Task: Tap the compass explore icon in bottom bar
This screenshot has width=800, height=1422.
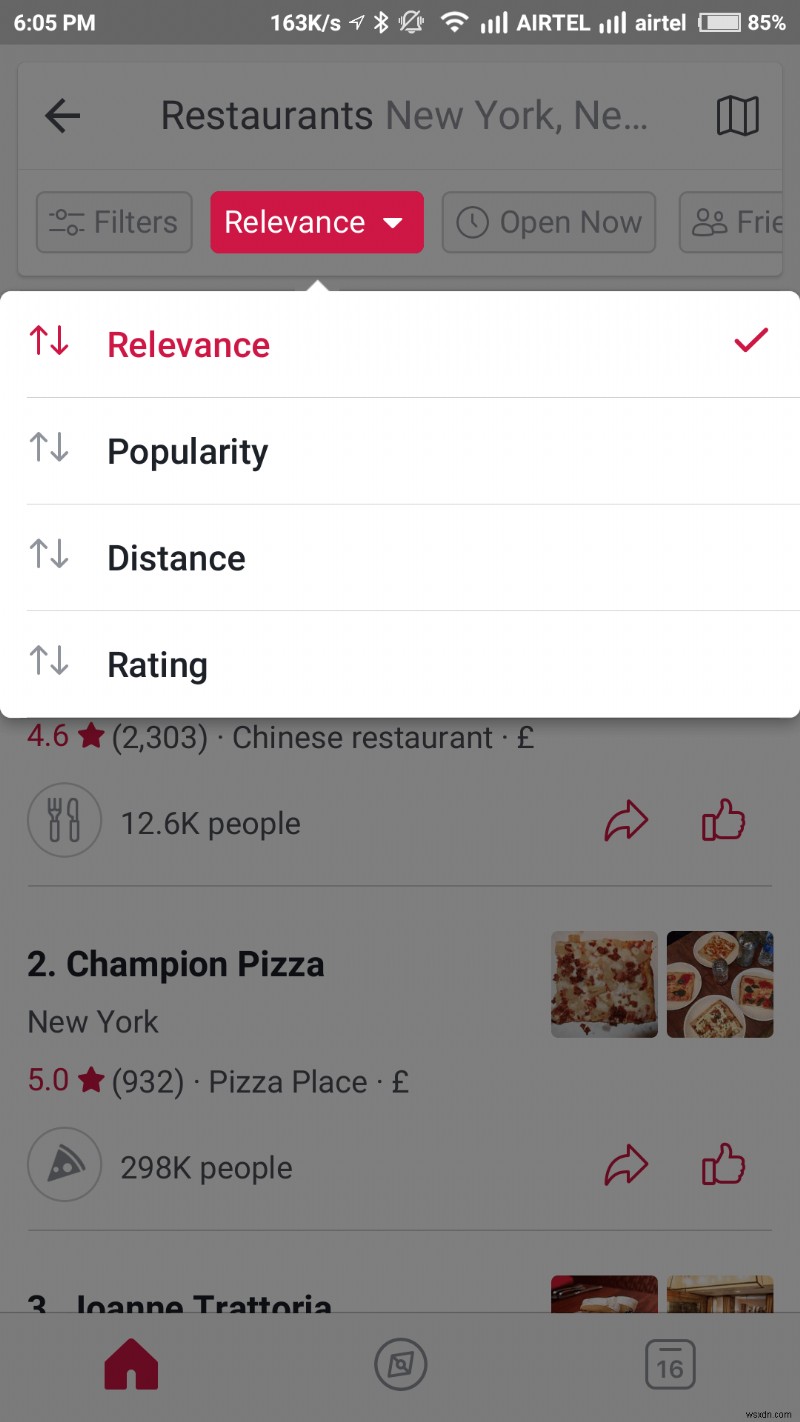Action: [x=400, y=1364]
